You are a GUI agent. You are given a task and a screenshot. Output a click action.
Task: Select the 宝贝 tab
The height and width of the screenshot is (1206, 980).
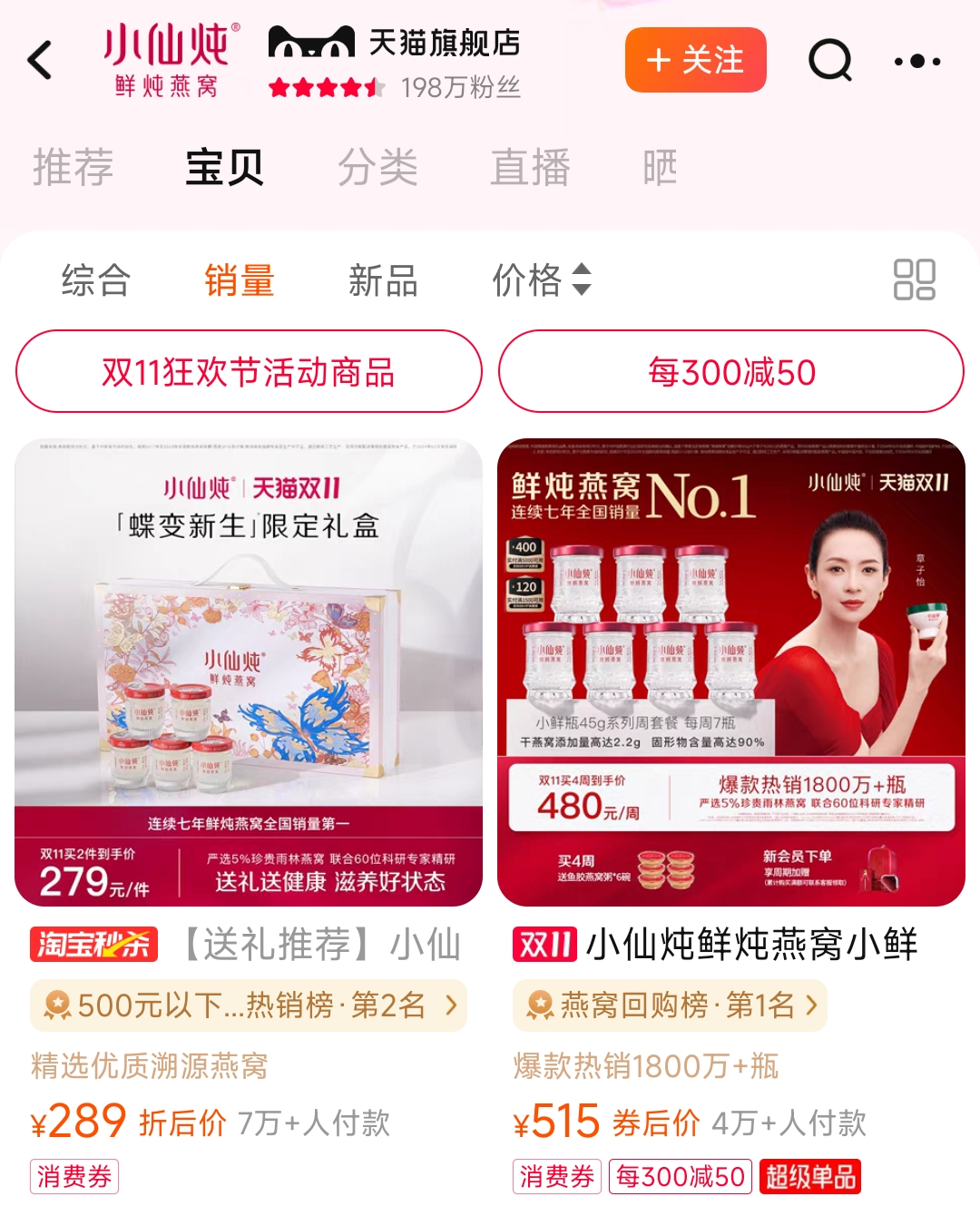tap(224, 168)
